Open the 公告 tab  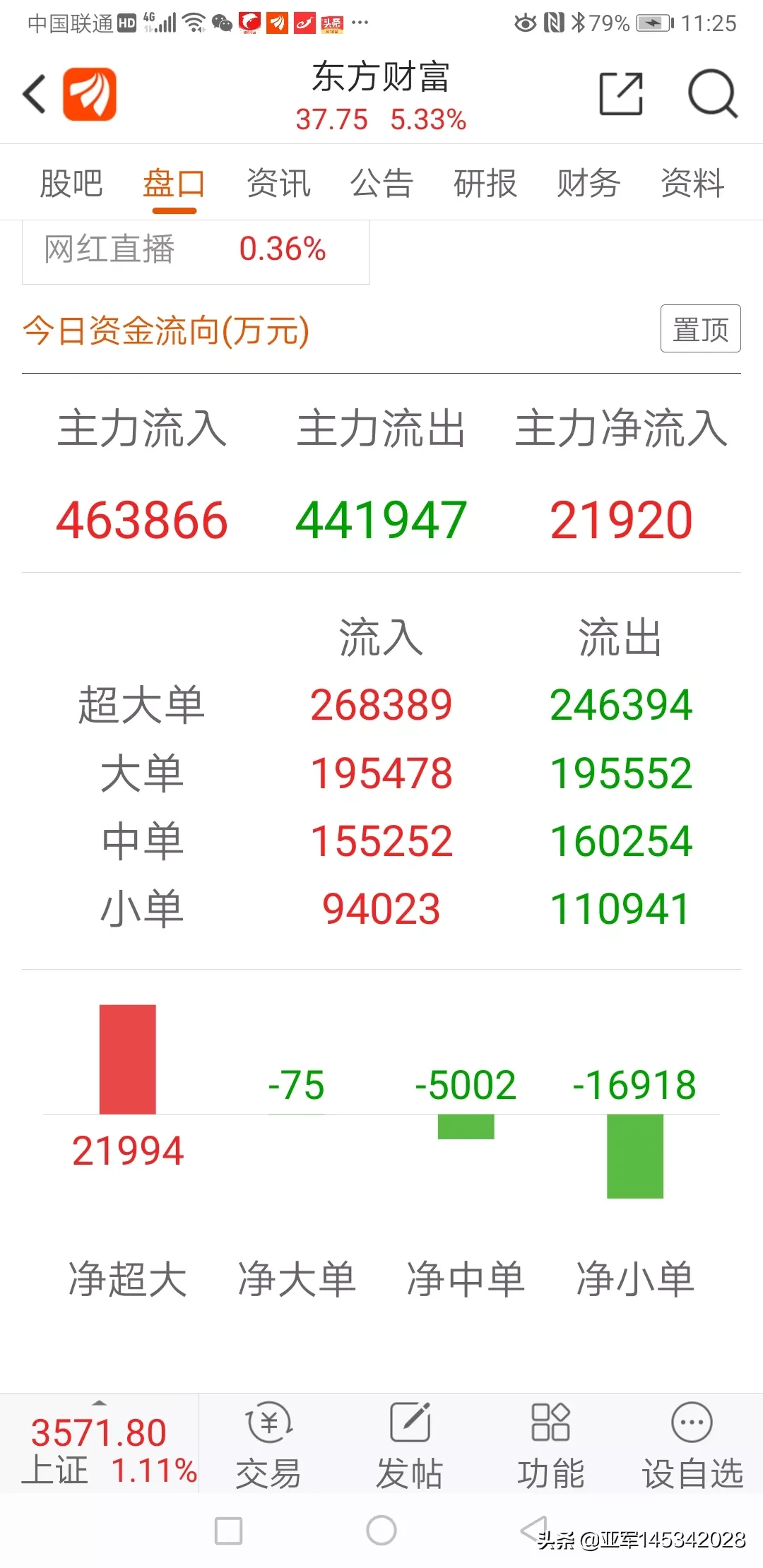pyautogui.click(x=381, y=184)
